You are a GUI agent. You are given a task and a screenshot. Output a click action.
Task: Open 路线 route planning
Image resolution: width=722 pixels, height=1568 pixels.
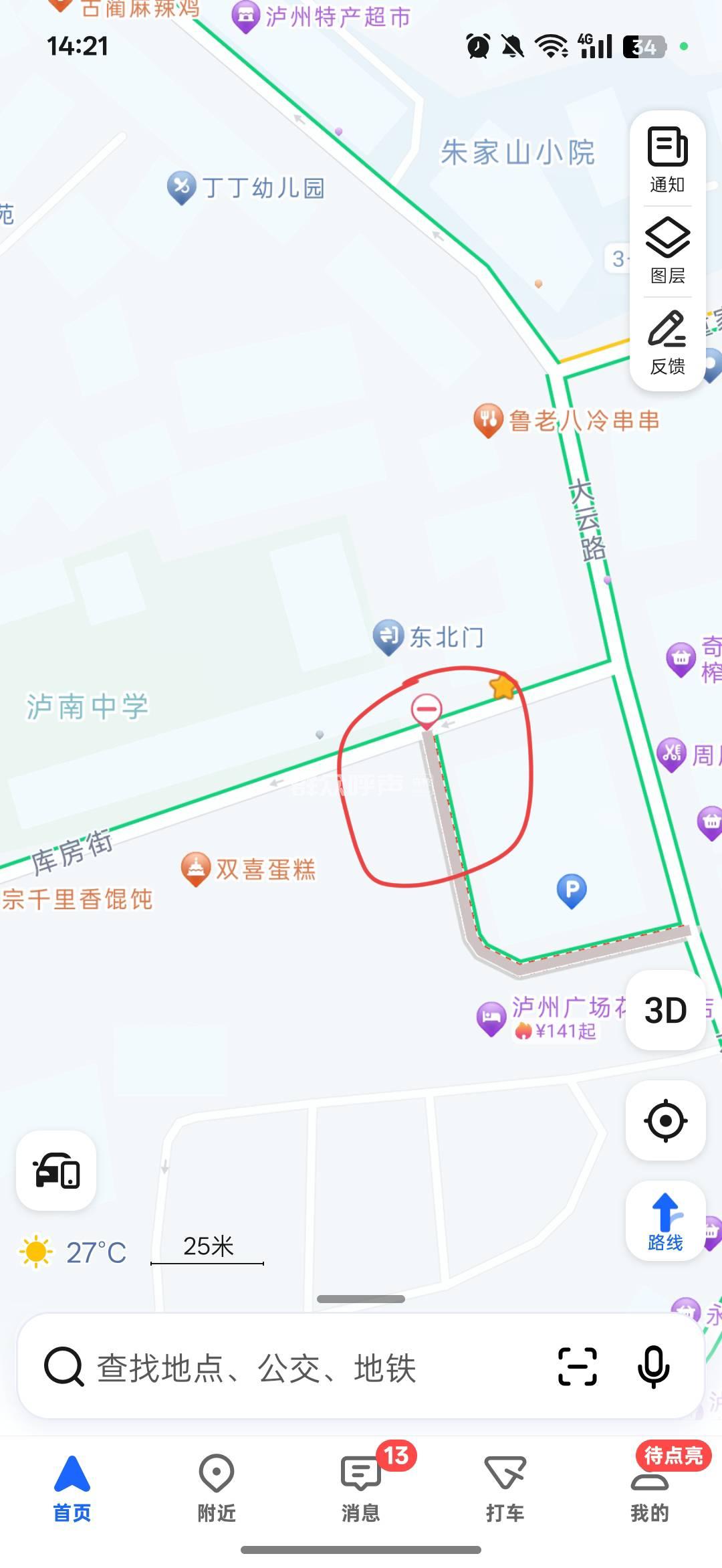click(x=665, y=1221)
